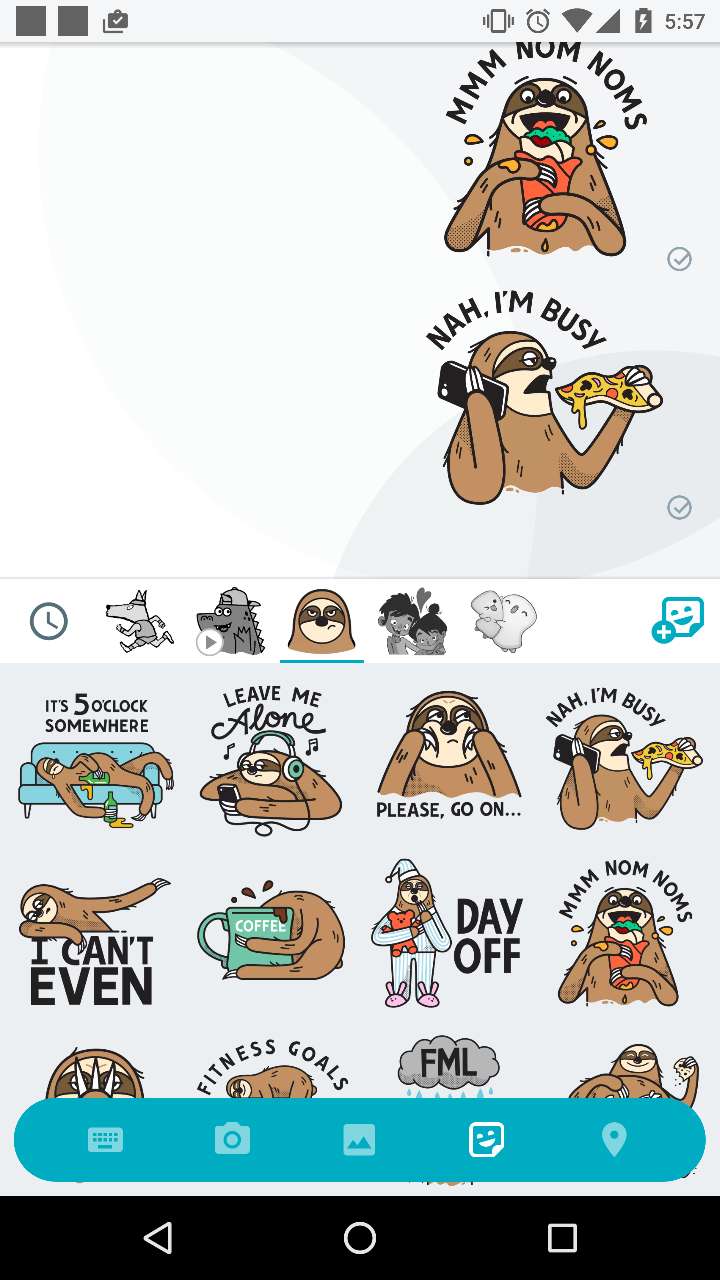The height and width of the screenshot is (1280, 720).
Task: Open the camera attachment
Action: [x=232, y=1139]
